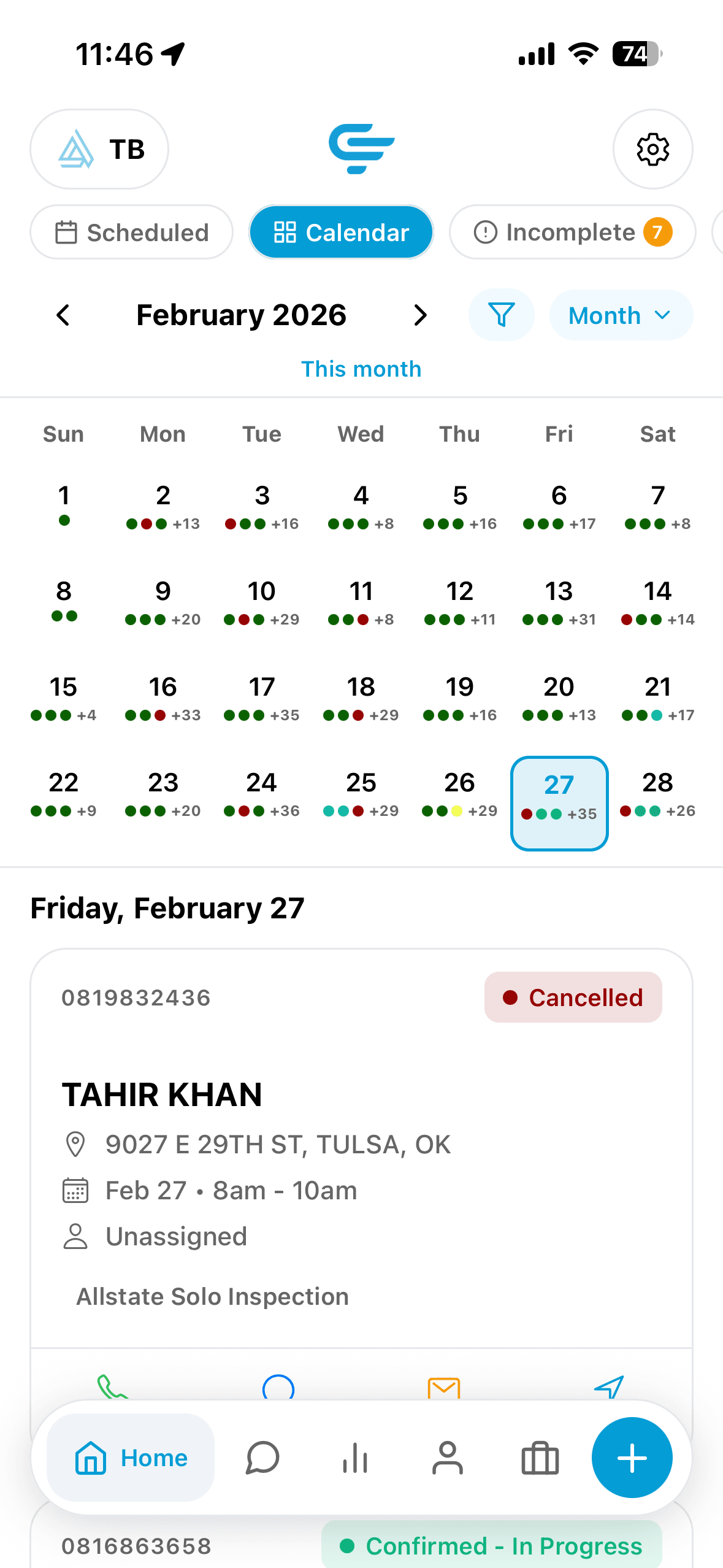723x1568 pixels.
Task: Open the Month view dropdown
Action: point(620,315)
